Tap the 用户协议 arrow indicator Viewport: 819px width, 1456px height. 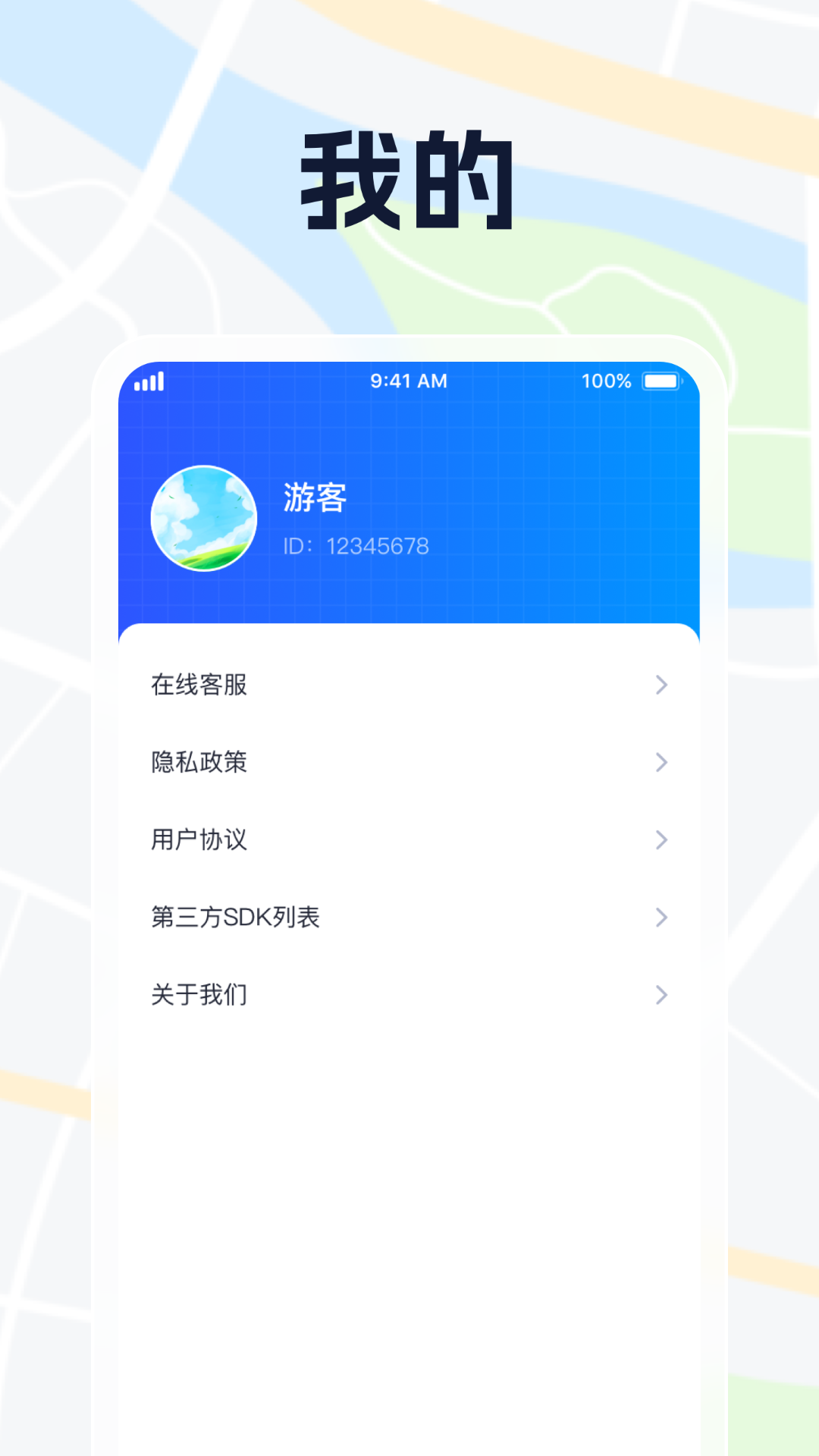pos(660,839)
